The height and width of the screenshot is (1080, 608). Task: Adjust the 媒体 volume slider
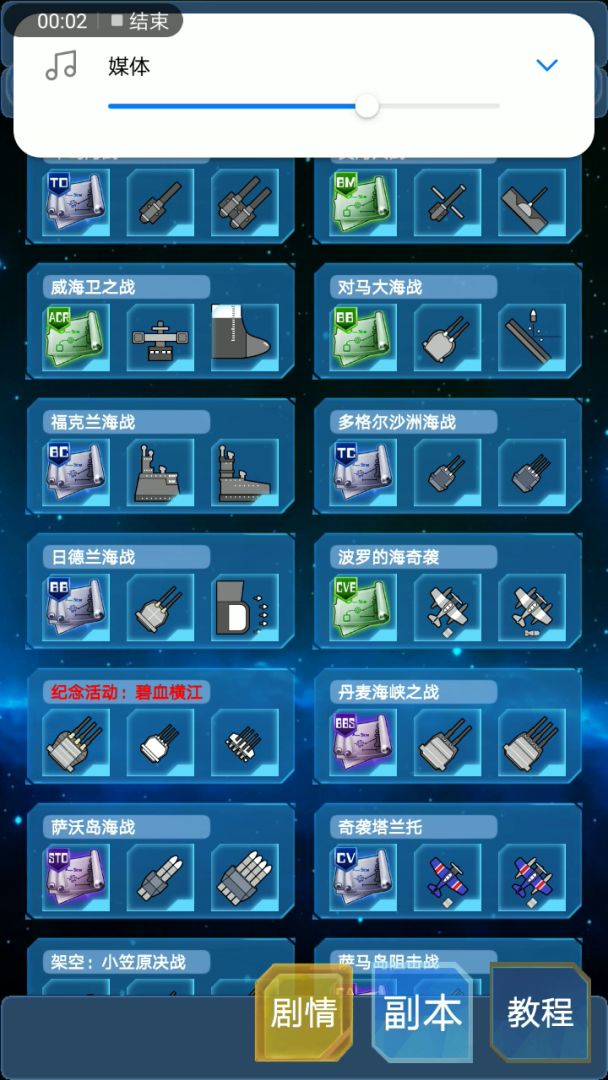[x=367, y=106]
